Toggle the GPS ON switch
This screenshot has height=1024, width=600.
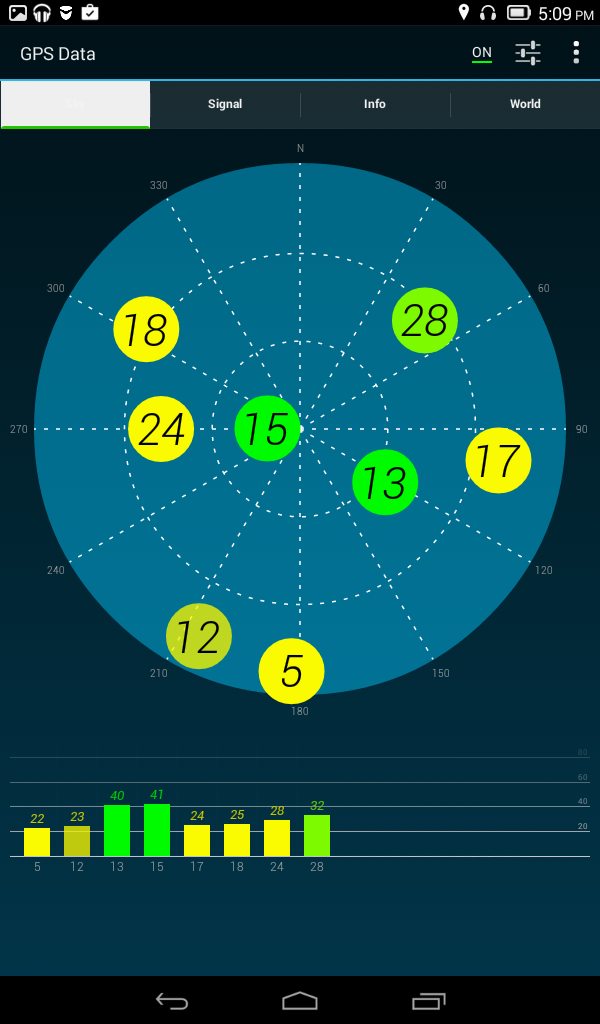pyautogui.click(x=482, y=53)
